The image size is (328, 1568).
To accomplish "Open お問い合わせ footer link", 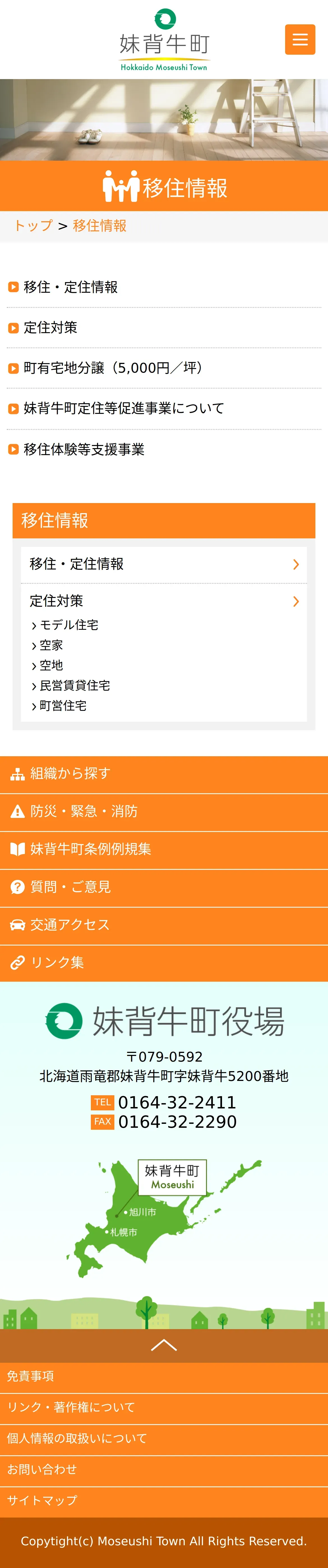I will click(164, 1470).
